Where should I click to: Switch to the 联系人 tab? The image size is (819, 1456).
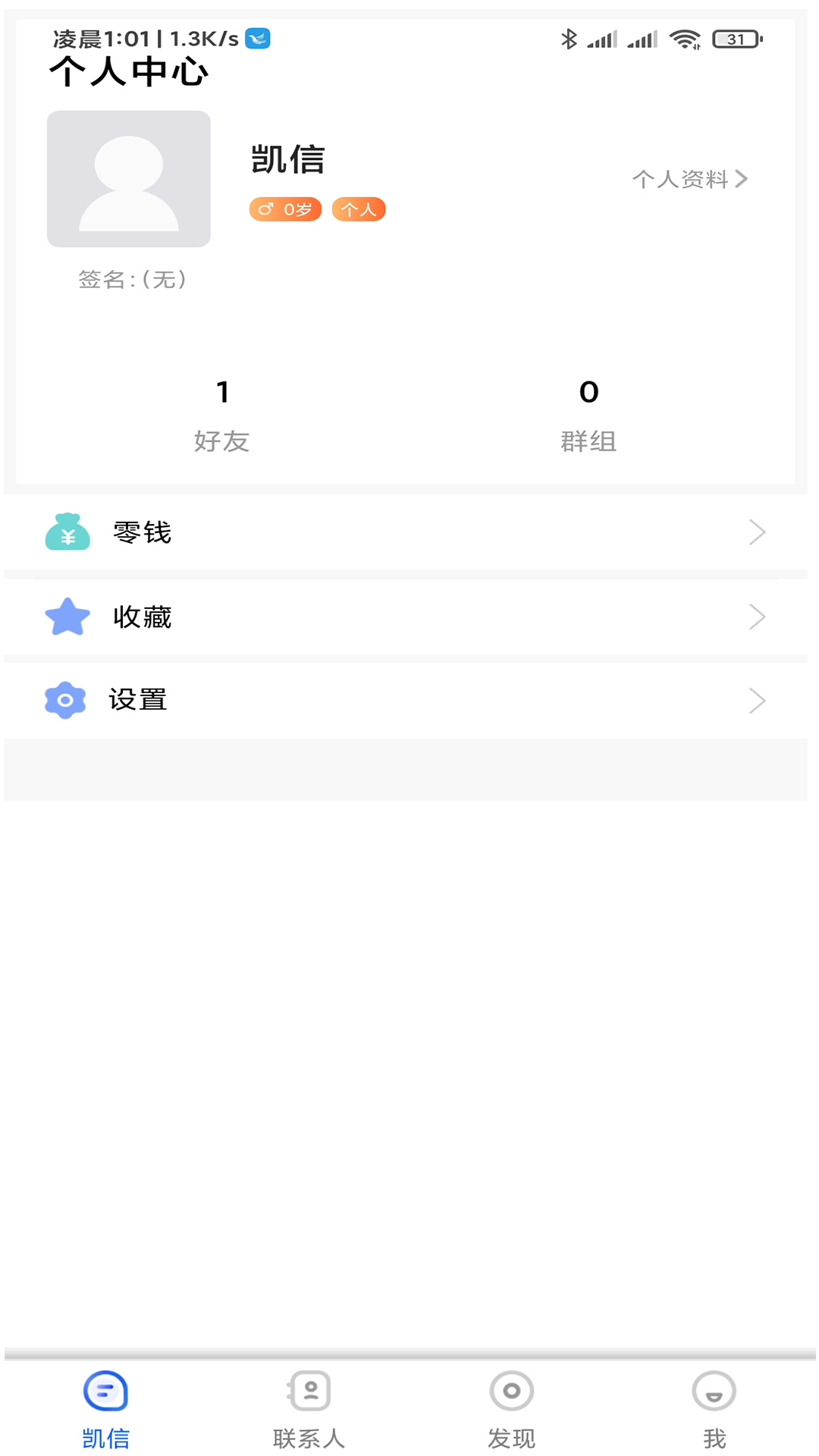click(x=309, y=1410)
